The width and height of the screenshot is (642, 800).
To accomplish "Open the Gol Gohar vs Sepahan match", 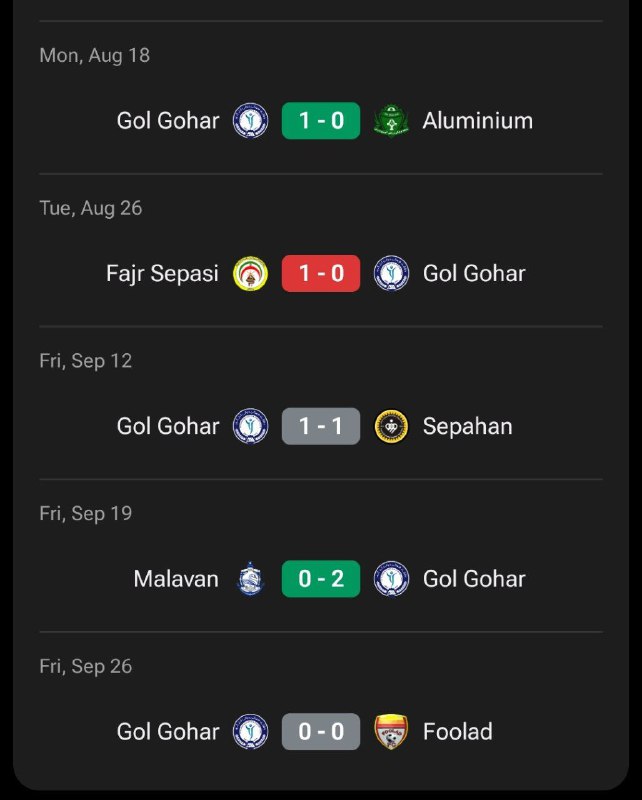I will [x=320, y=426].
